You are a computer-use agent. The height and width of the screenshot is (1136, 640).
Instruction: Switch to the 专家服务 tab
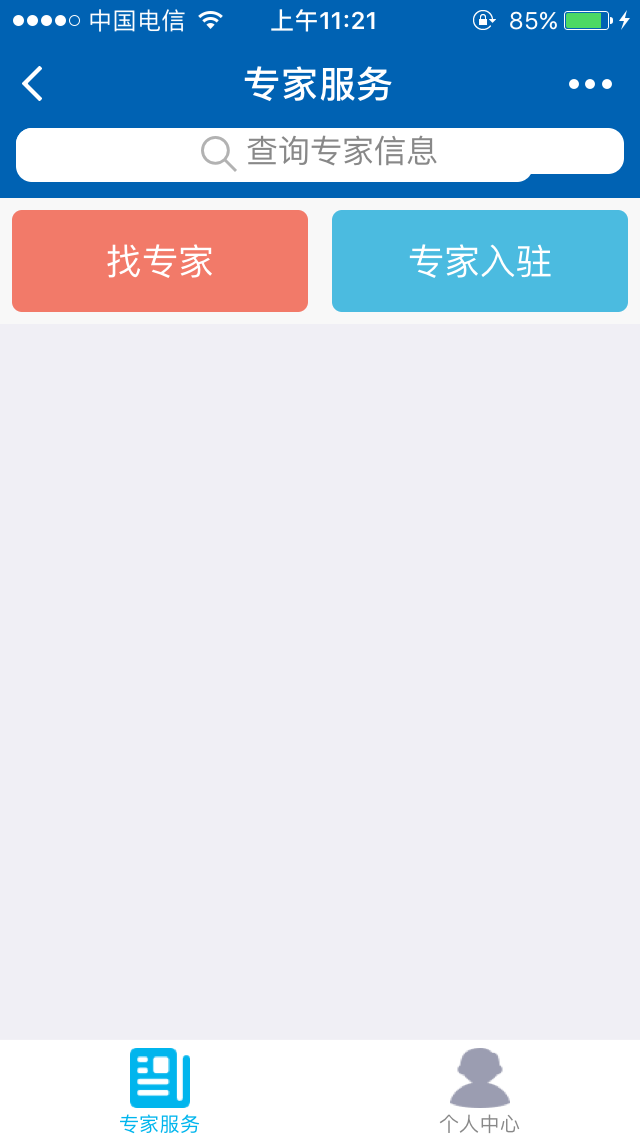tap(160, 1090)
